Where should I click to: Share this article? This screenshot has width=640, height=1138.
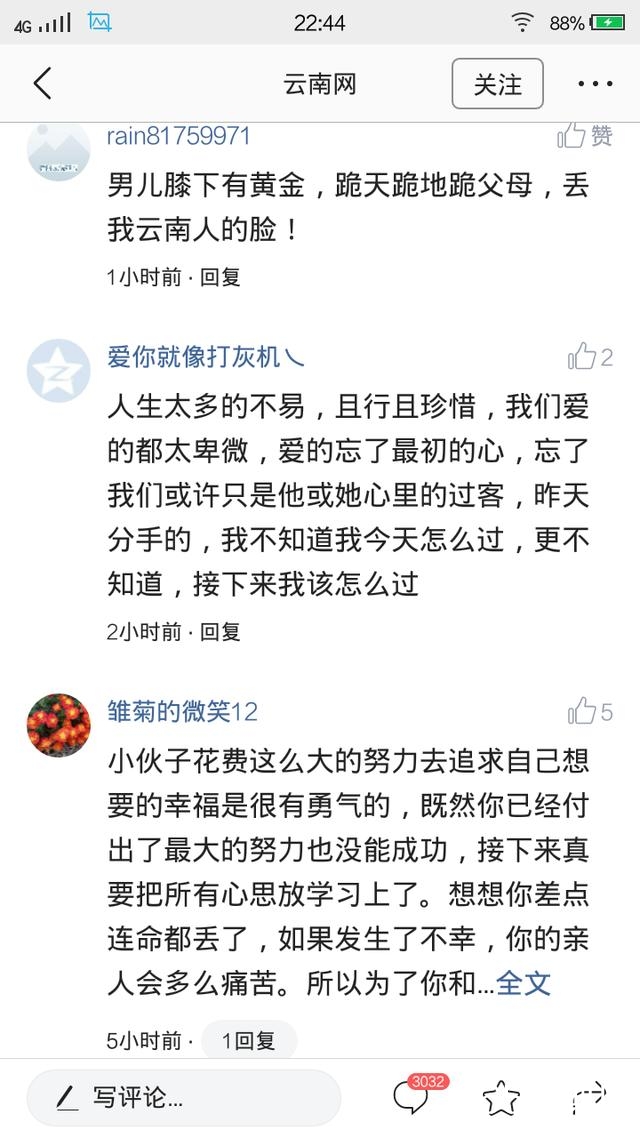[x=589, y=1098]
